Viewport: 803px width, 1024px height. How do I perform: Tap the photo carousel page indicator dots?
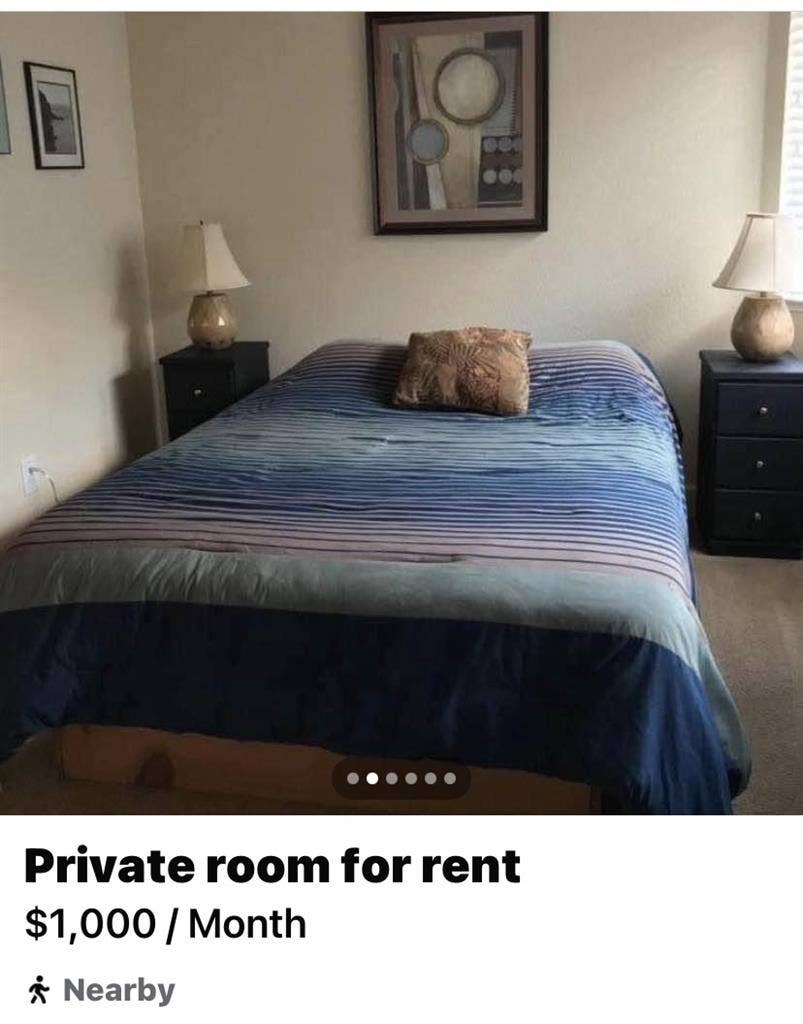[x=401, y=778]
